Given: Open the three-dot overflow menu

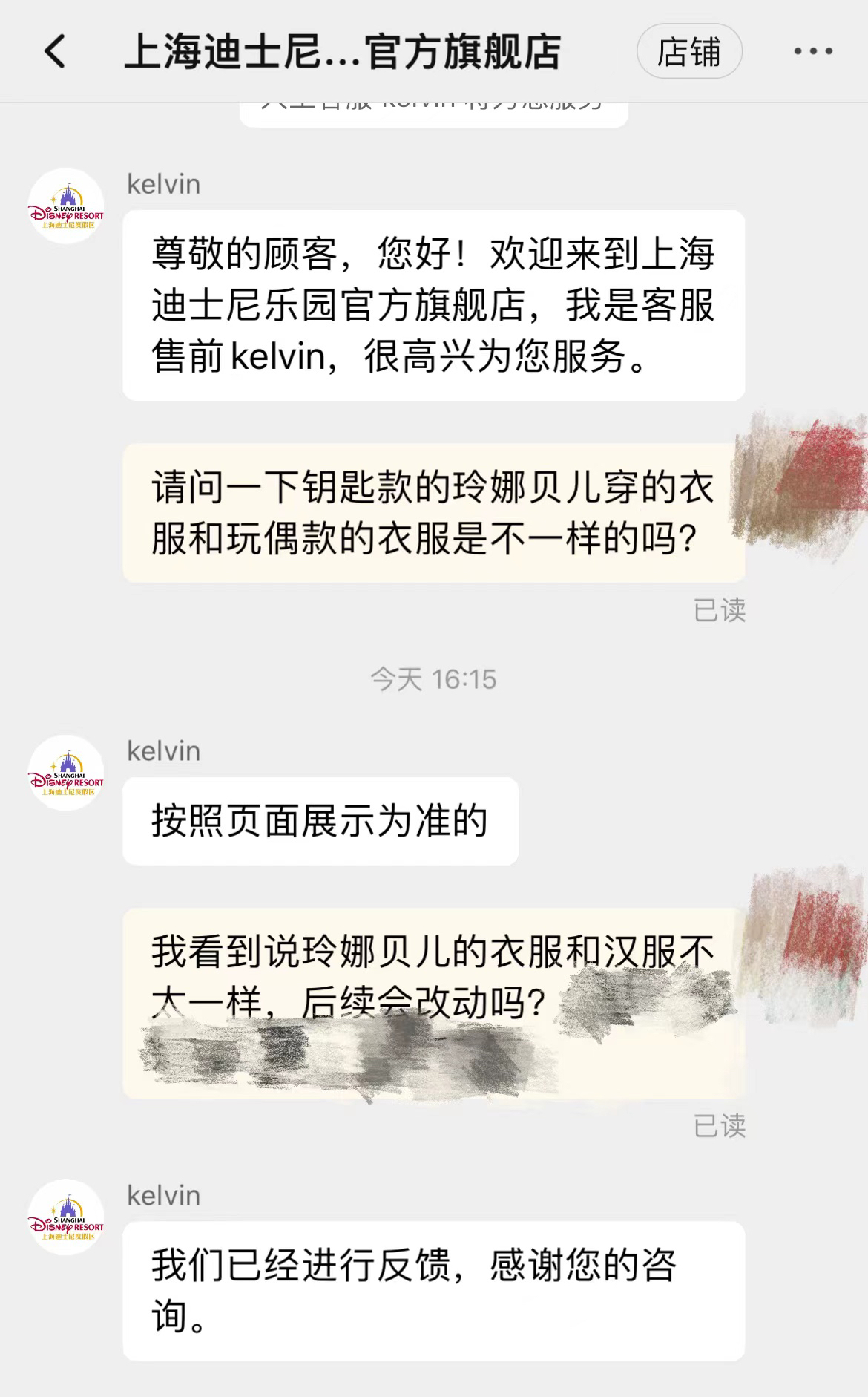Looking at the screenshot, I should pyautogui.click(x=813, y=51).
